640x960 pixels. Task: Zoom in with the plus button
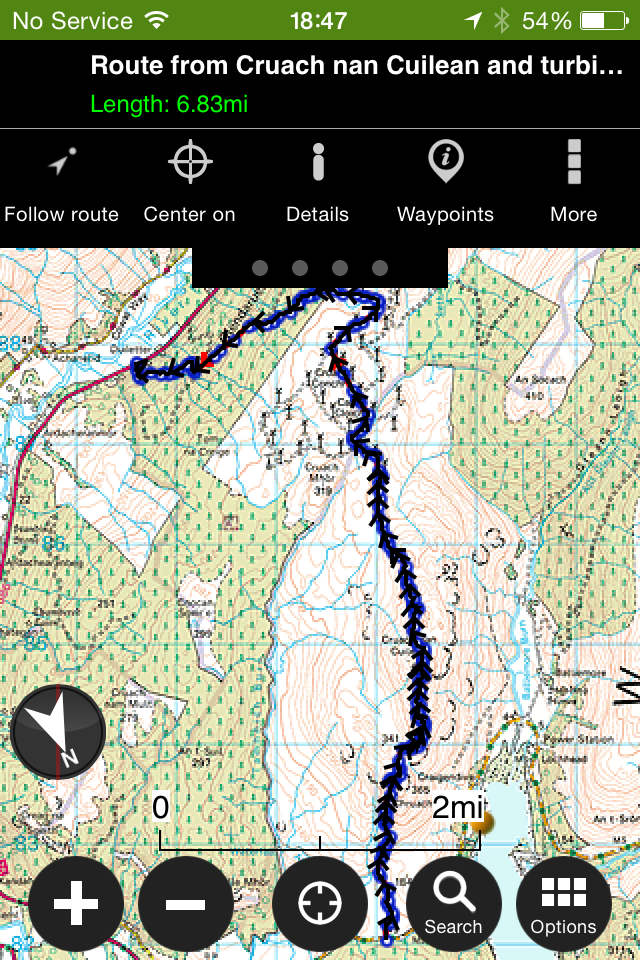pyautogui.click(x=76, y=904)
